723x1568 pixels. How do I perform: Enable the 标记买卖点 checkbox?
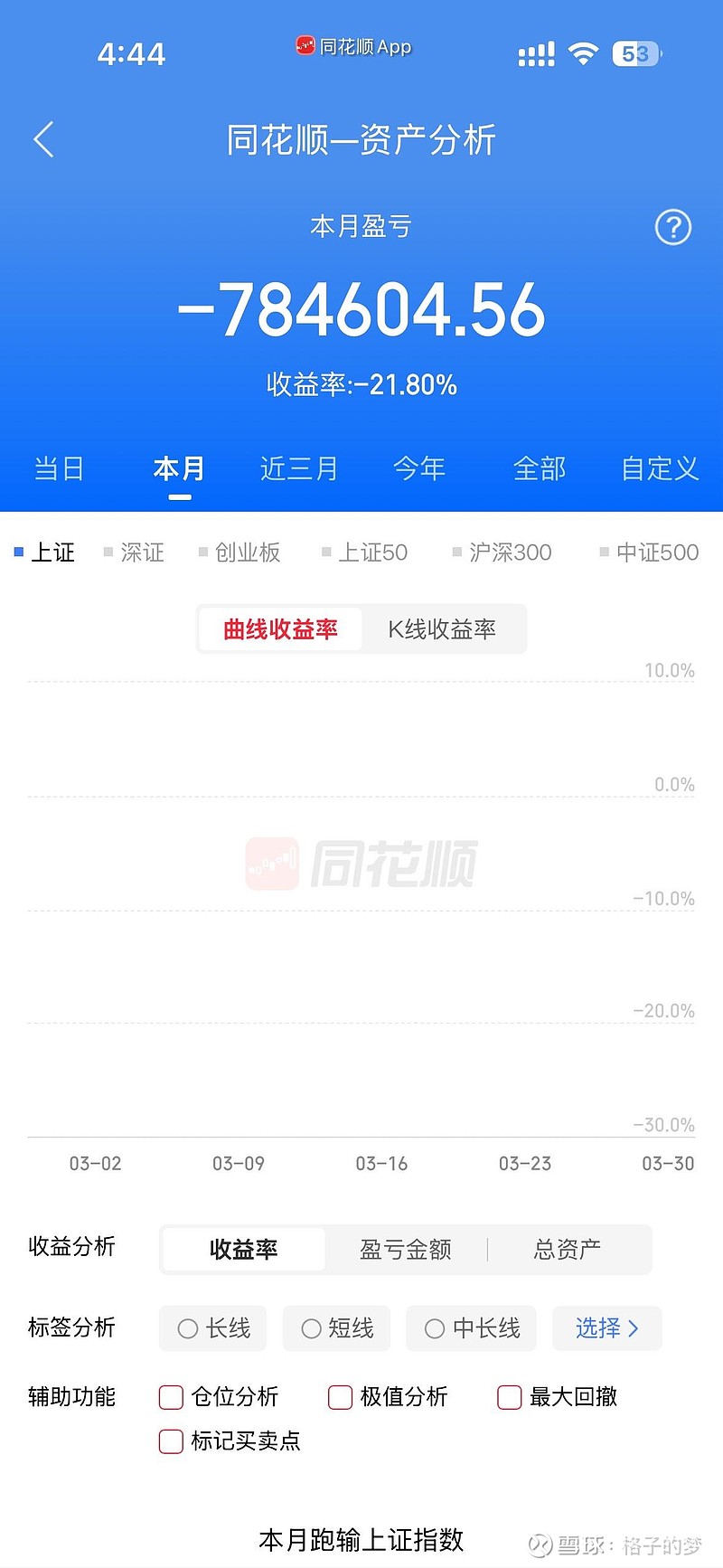click(x=171, y=1441)
